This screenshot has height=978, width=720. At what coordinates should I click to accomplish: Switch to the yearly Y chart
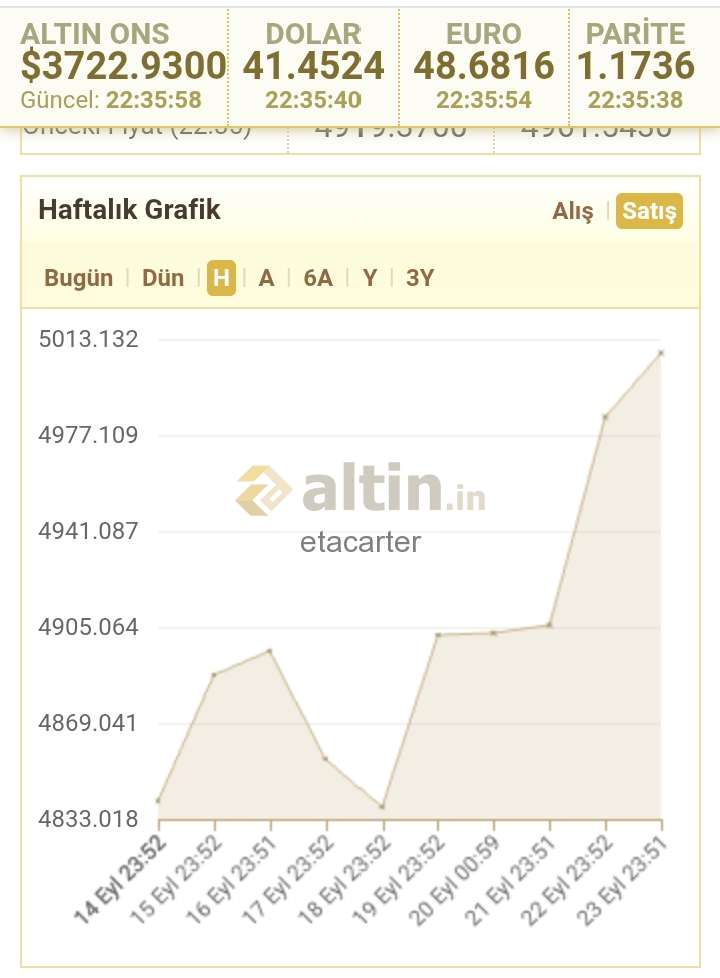pos(370,278)
